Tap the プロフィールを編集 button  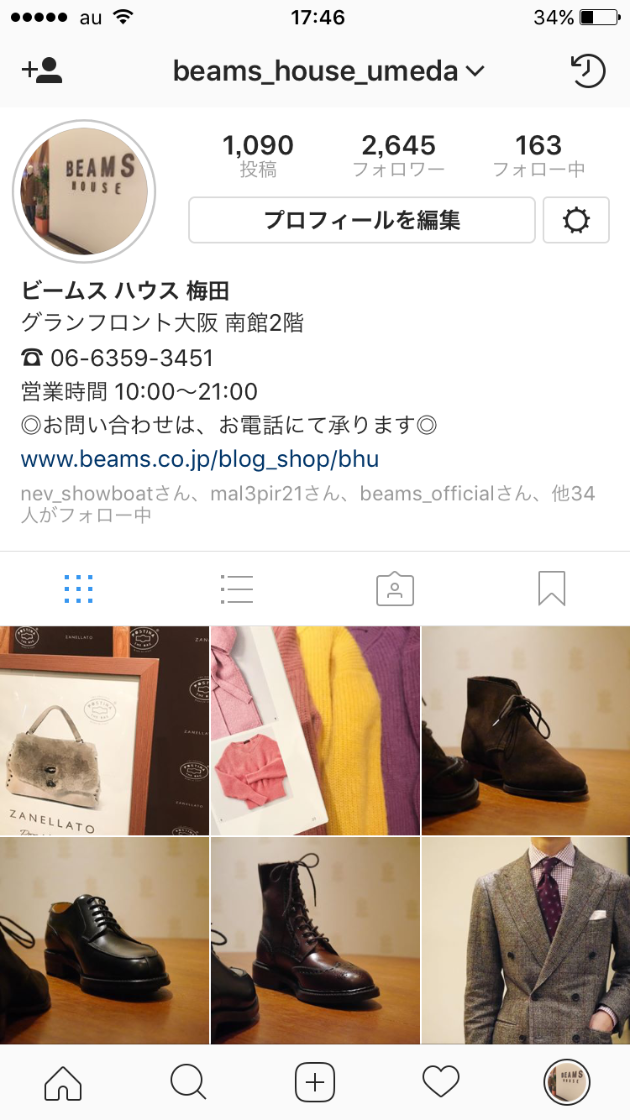(362, 220)
